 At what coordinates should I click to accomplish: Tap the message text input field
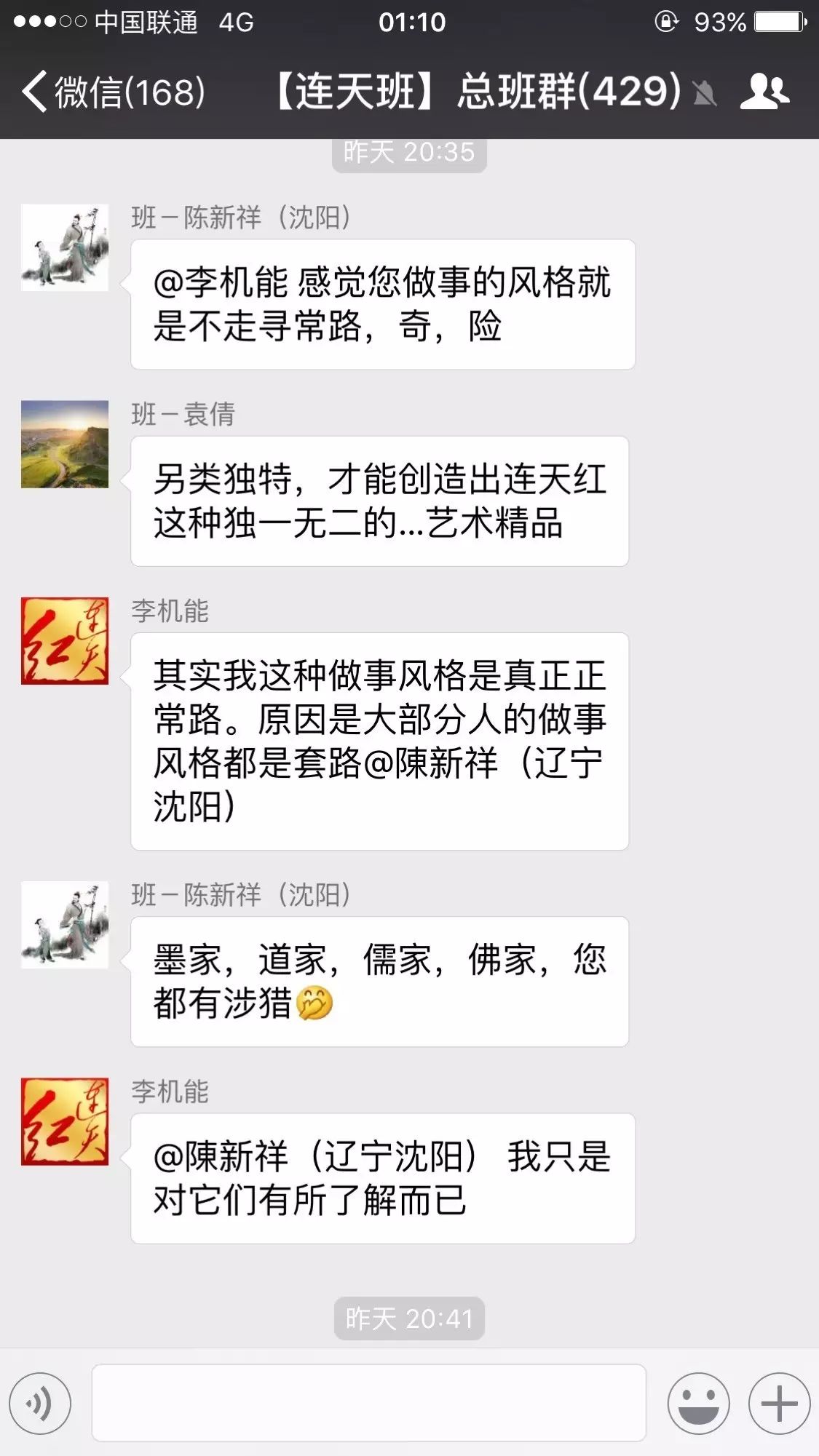368,1402
